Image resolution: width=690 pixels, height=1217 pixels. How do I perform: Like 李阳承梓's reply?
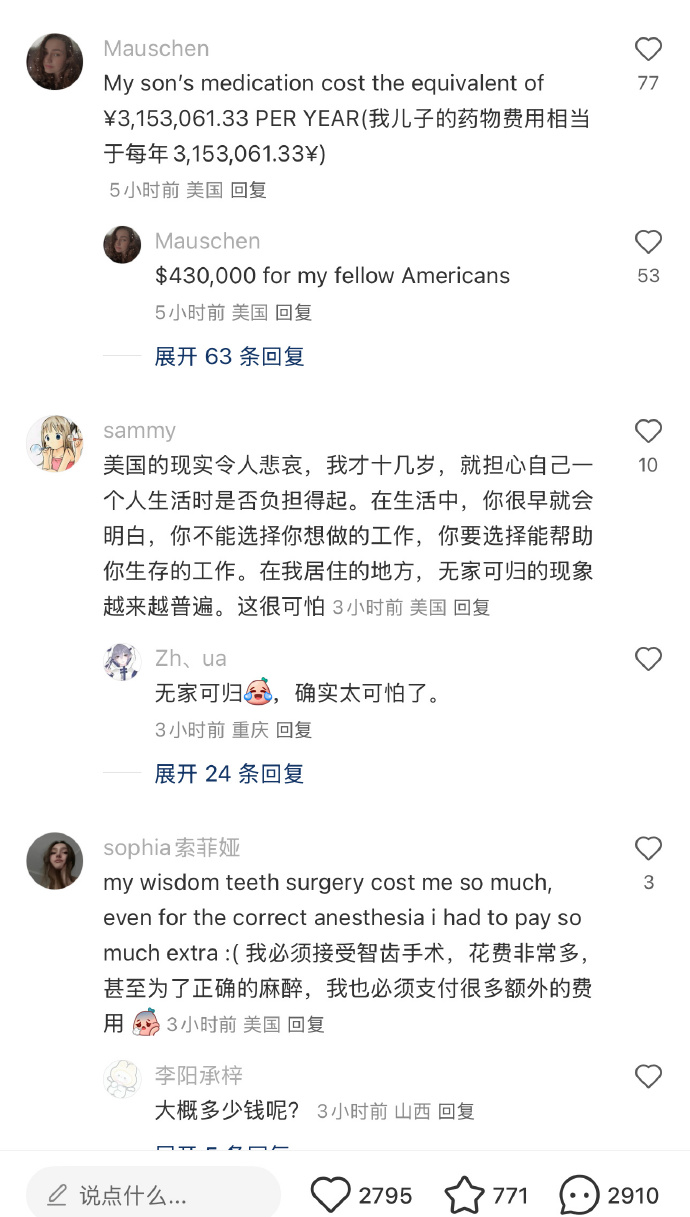(648, 1076)
